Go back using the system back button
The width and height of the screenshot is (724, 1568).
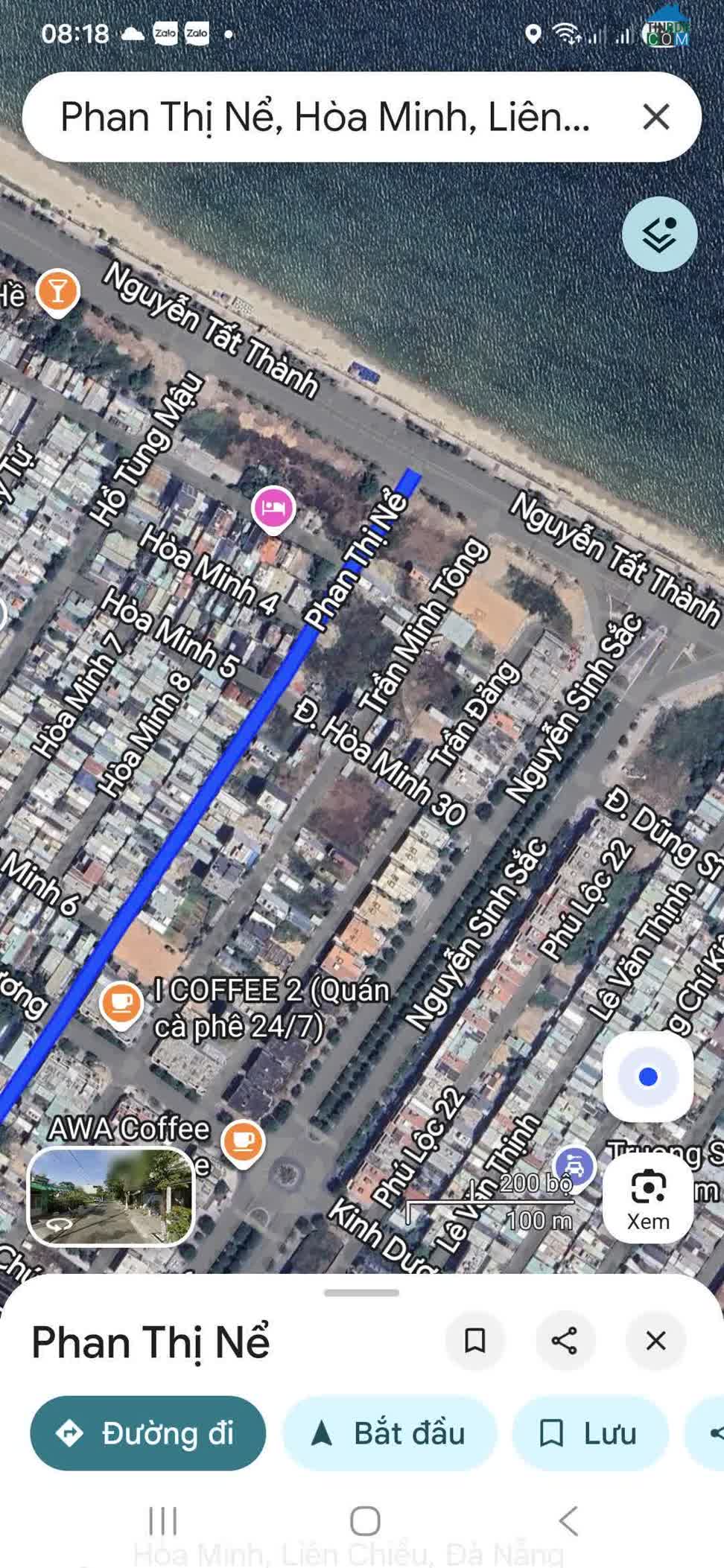pos(568,1521)
